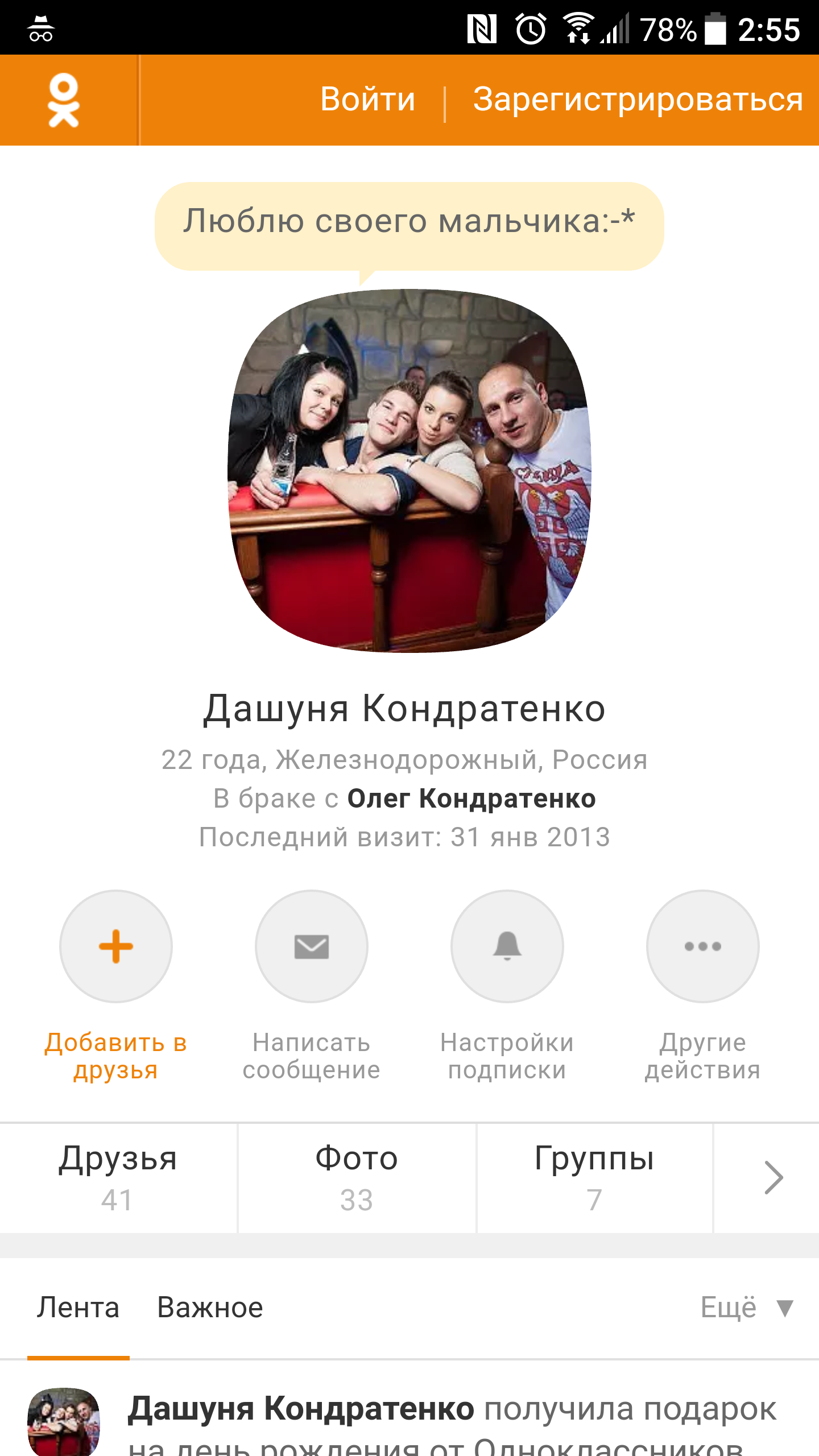Expand the Ещё dropdown
The width and height of the screenshot is (819, 1456).
click(x=746, y=1308)
